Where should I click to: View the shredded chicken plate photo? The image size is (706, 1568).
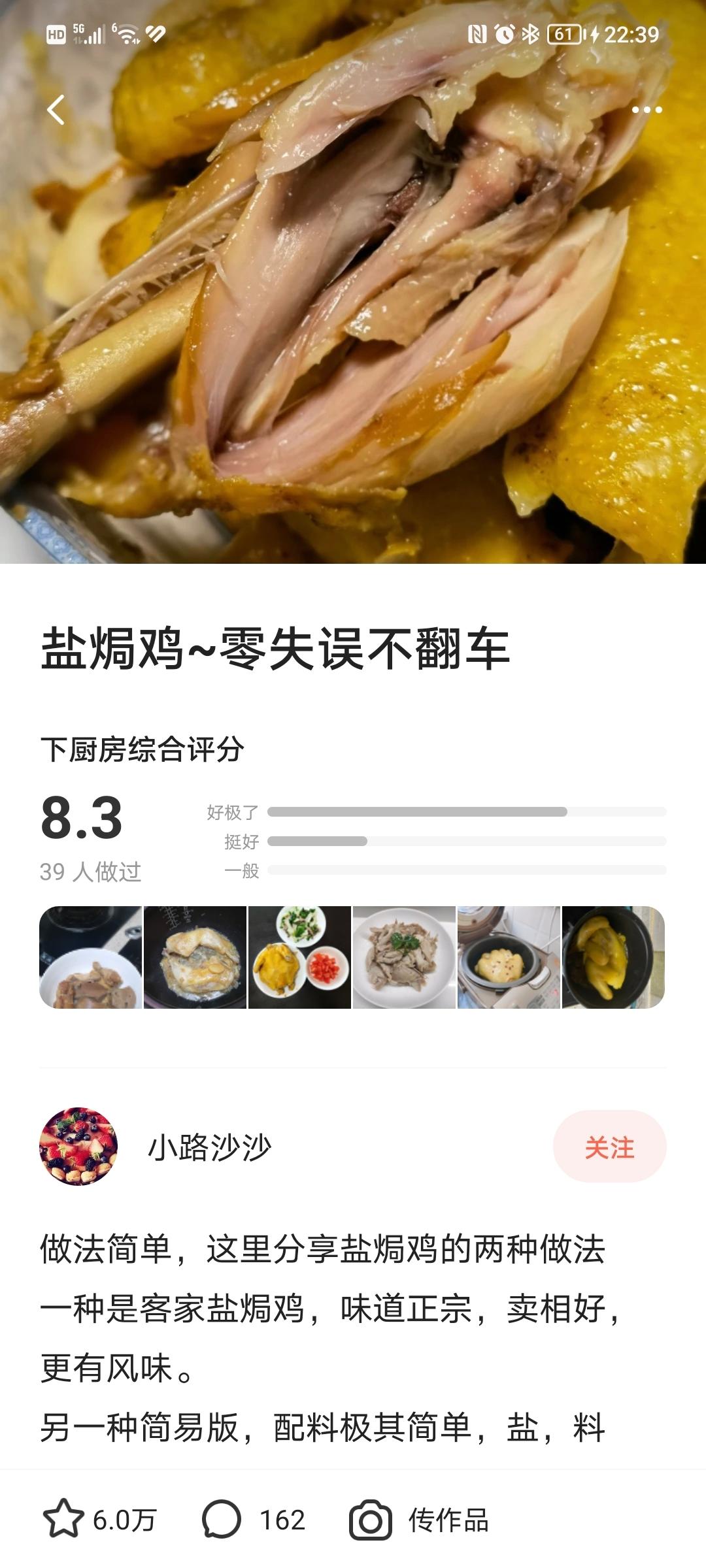point(404,957)
